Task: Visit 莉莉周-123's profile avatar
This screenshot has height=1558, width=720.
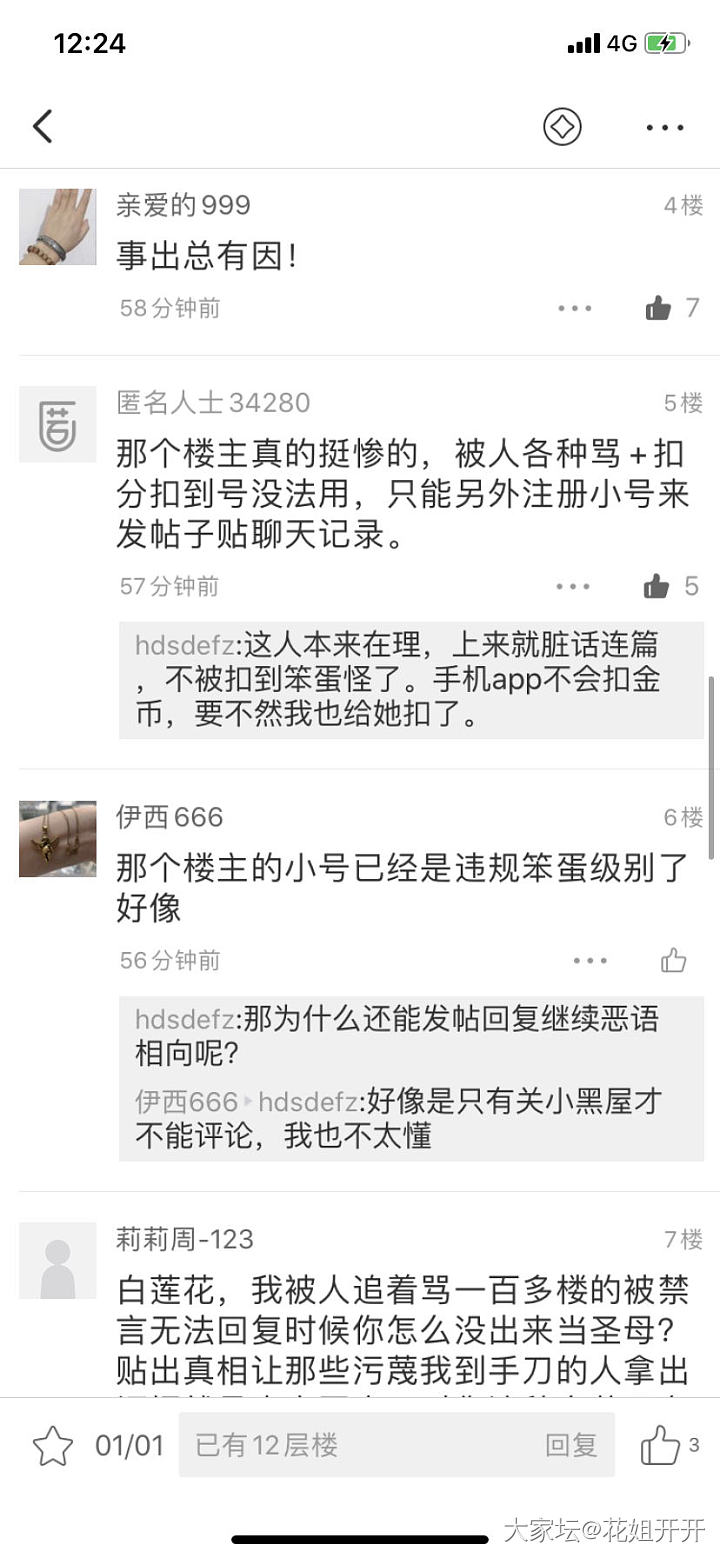Action: [58, 1260]
